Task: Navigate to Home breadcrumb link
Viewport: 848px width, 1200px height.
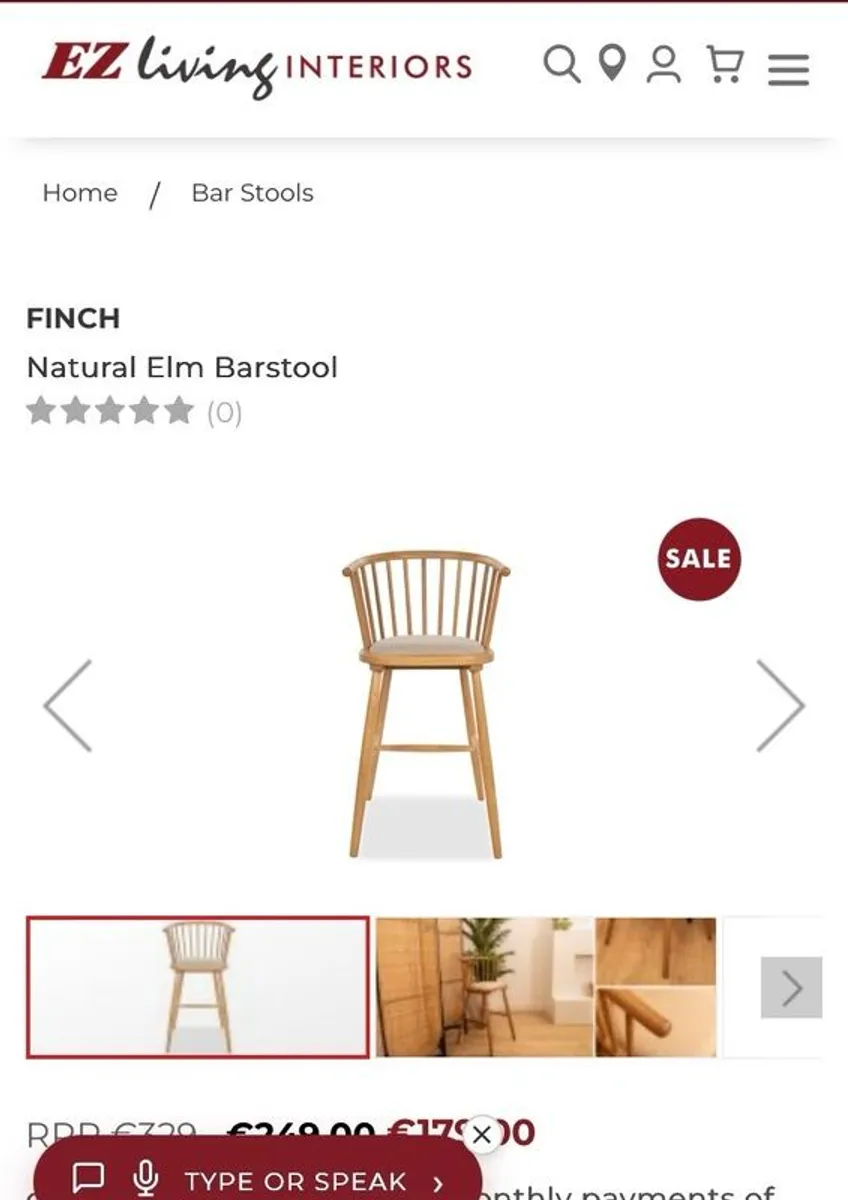Action: coord(80,193)
